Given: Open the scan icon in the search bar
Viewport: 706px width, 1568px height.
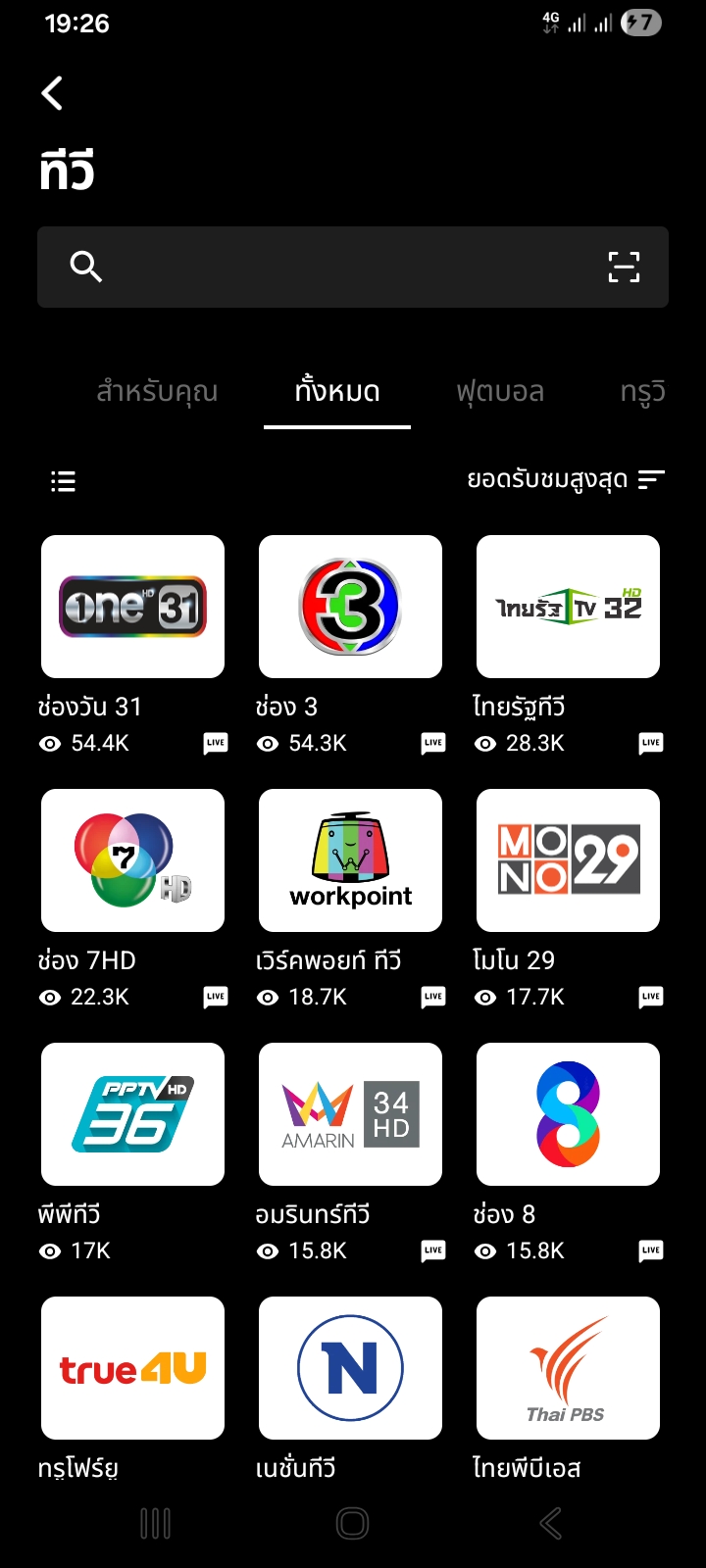Looking at the screenshot, I should [x=624, y=267].
